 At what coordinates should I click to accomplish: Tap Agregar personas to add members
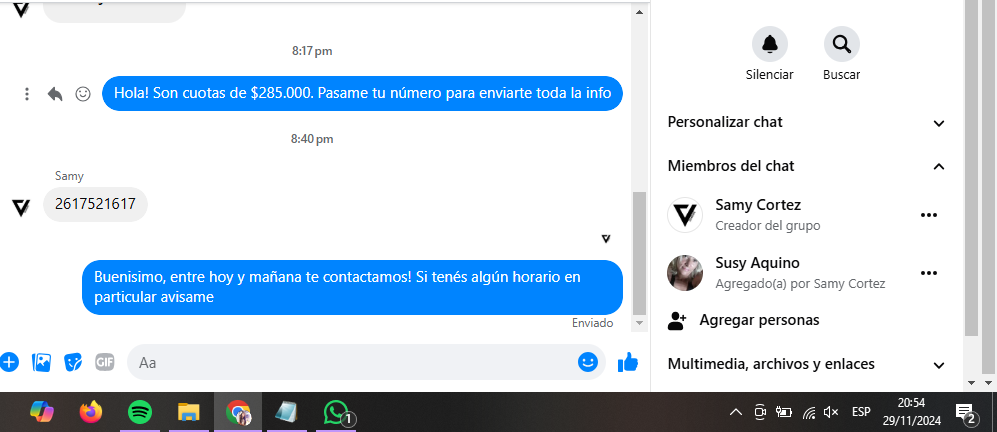758,320
